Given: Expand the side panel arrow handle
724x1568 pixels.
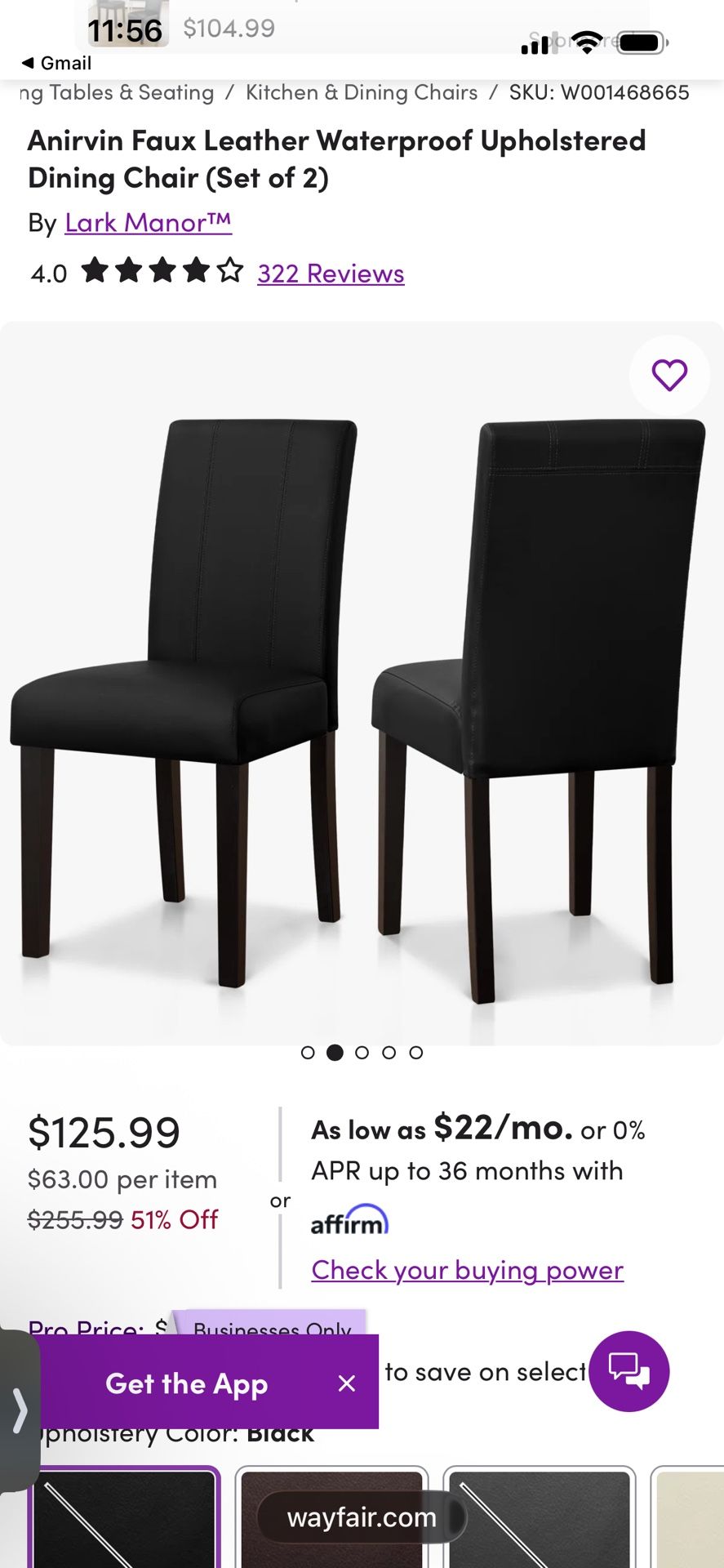Looking at the screenshot, I should pyautogui.click(x=19, y=1410).
